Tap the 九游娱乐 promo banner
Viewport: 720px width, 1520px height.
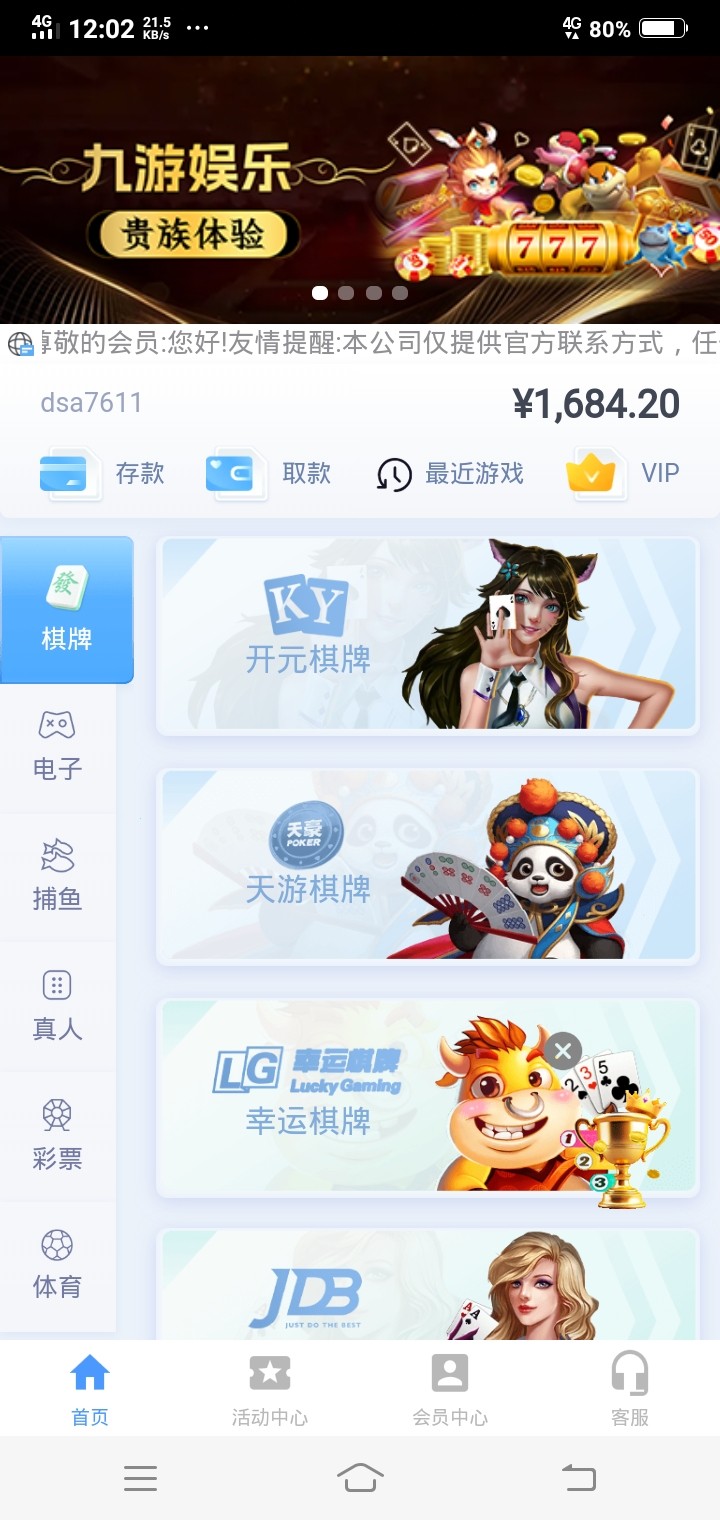tap(360, 190)
